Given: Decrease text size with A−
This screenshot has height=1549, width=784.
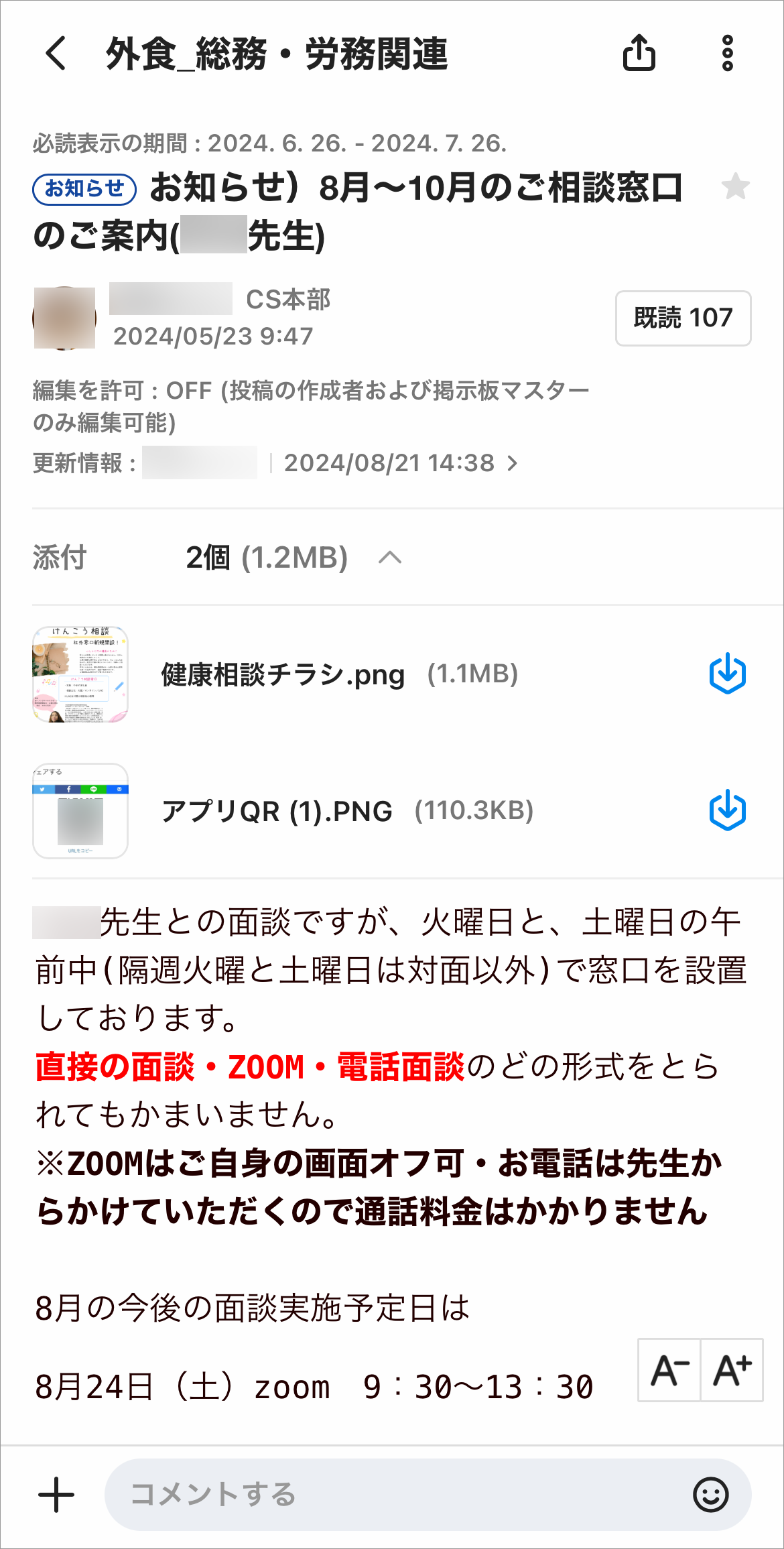Looking at the screenshot, I should pyautogui.click(x=669, y=1370).
